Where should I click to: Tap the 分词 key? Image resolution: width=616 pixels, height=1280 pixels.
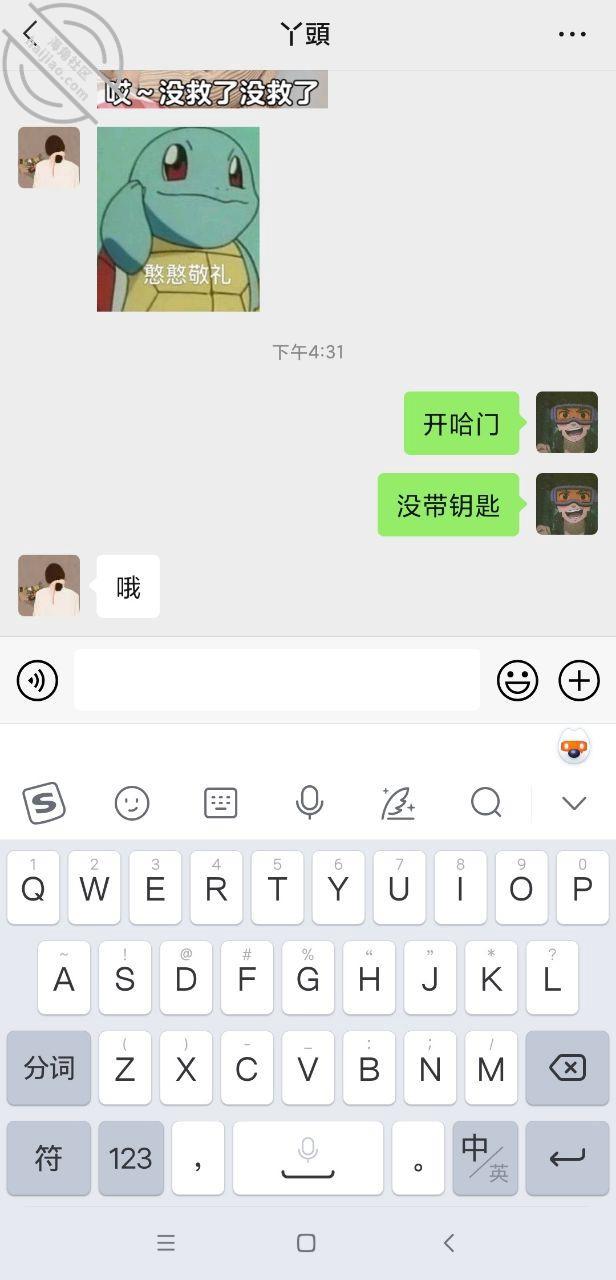coord(49,1068)
